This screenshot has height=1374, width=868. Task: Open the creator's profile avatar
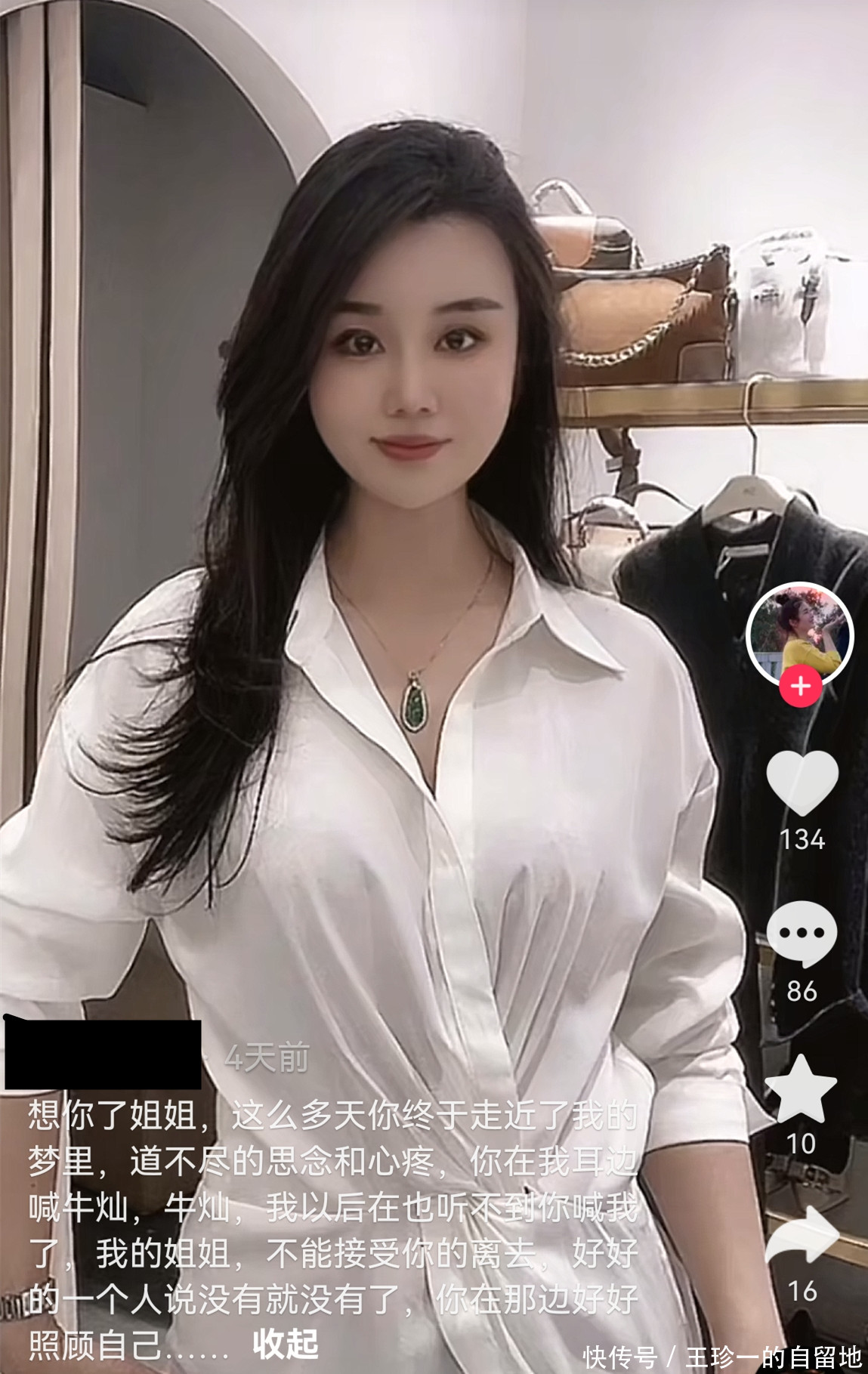coord(800,633)
